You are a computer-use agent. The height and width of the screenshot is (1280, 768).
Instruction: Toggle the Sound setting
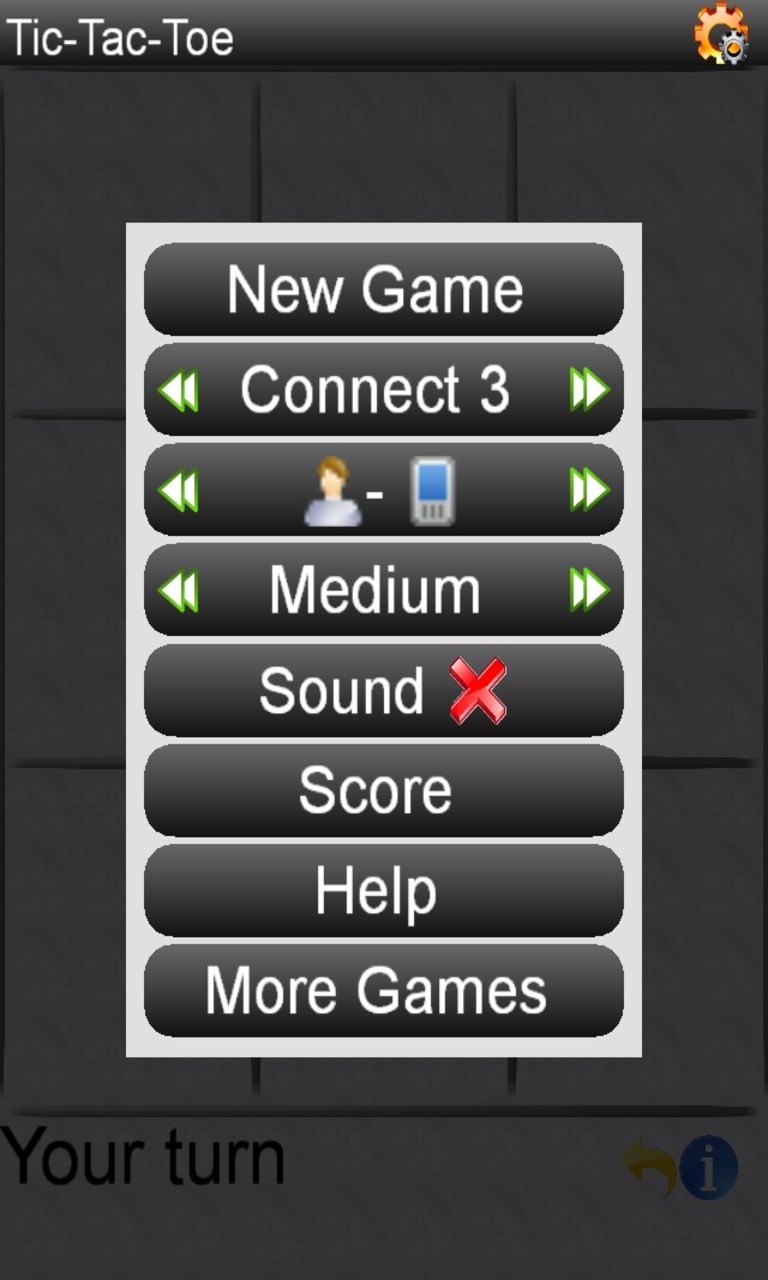pos(384,690)
